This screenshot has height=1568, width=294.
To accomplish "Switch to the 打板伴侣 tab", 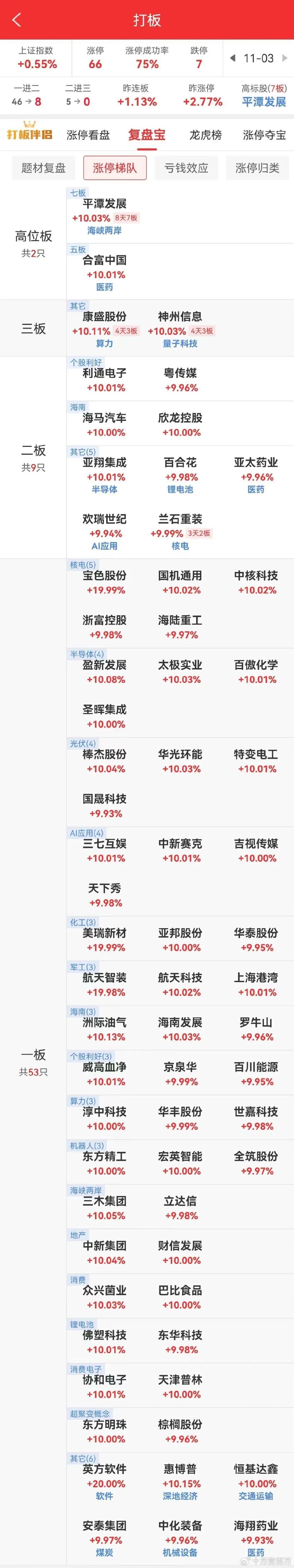I will click(x=29, y=134).
